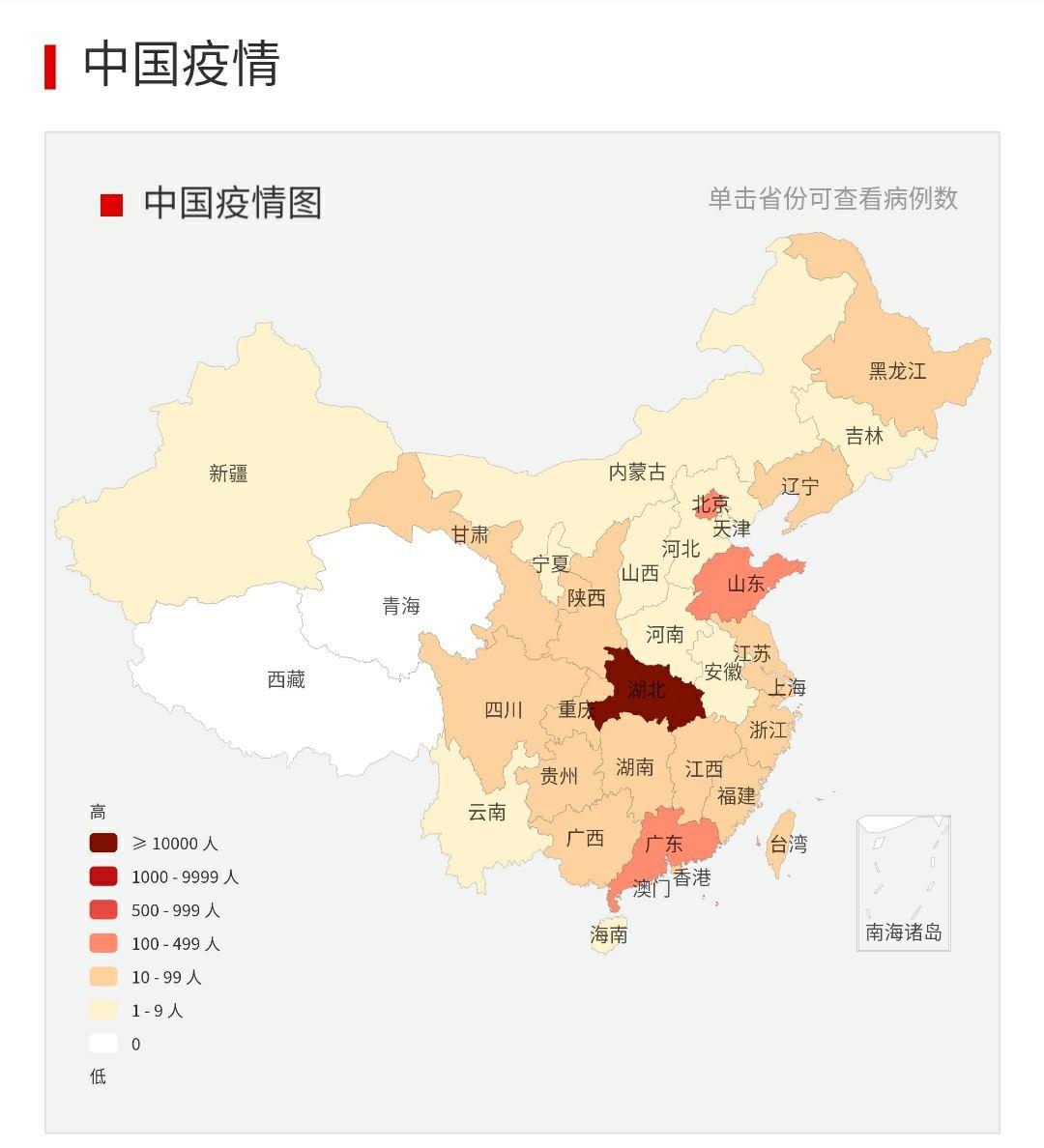1044x1148 pixels.
Task: Select Hunan province on the map
Action: click(x=634, y=767)
